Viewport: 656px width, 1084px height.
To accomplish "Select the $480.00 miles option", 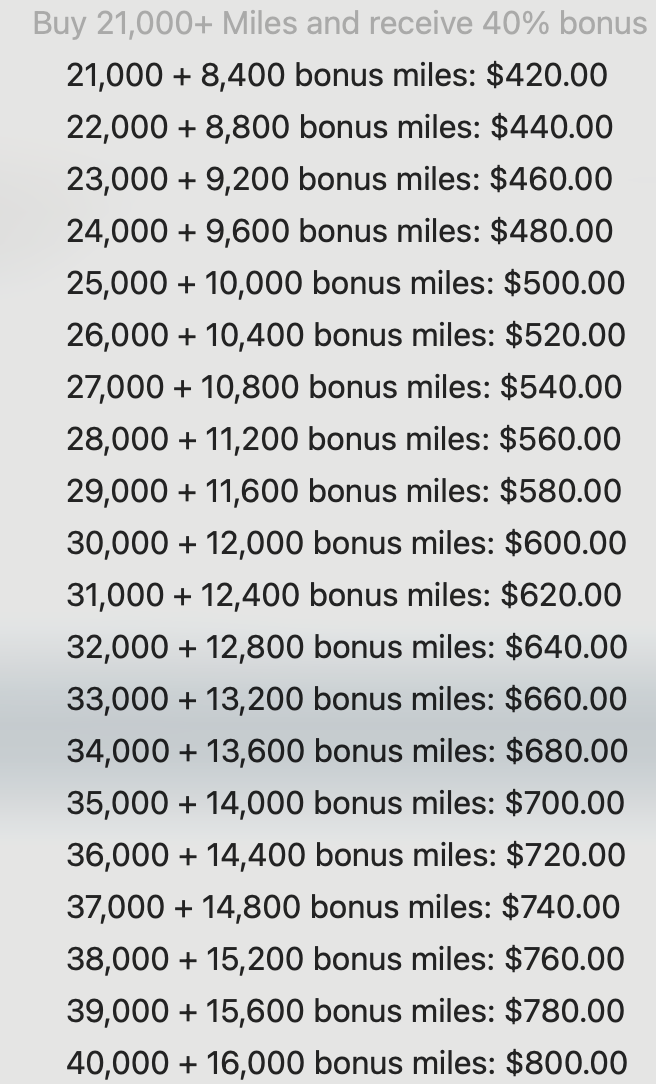I will (339, 231).
